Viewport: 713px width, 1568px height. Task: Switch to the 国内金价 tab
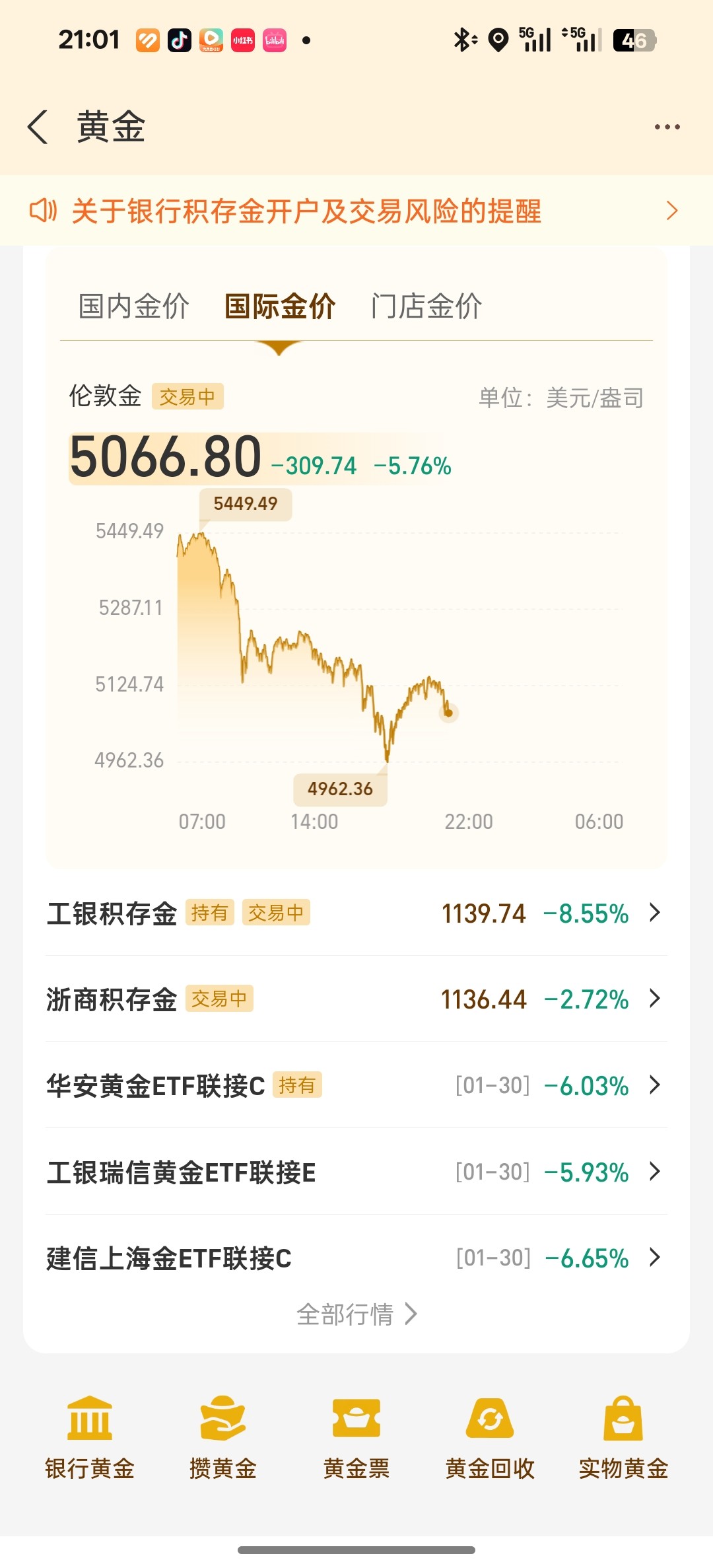[134, 306]
